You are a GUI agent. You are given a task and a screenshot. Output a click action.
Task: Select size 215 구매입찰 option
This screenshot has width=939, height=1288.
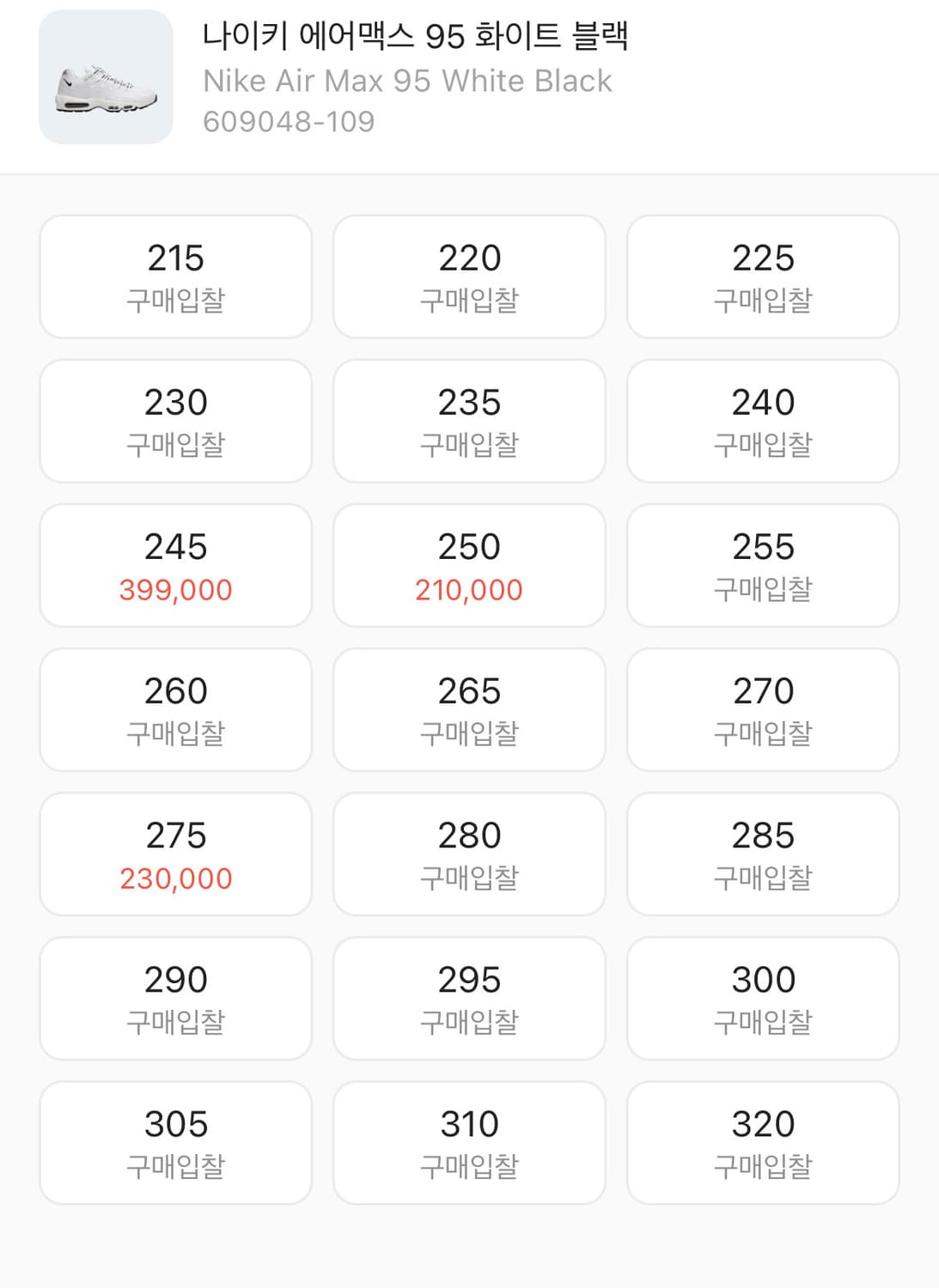click(x=174, y=276)
